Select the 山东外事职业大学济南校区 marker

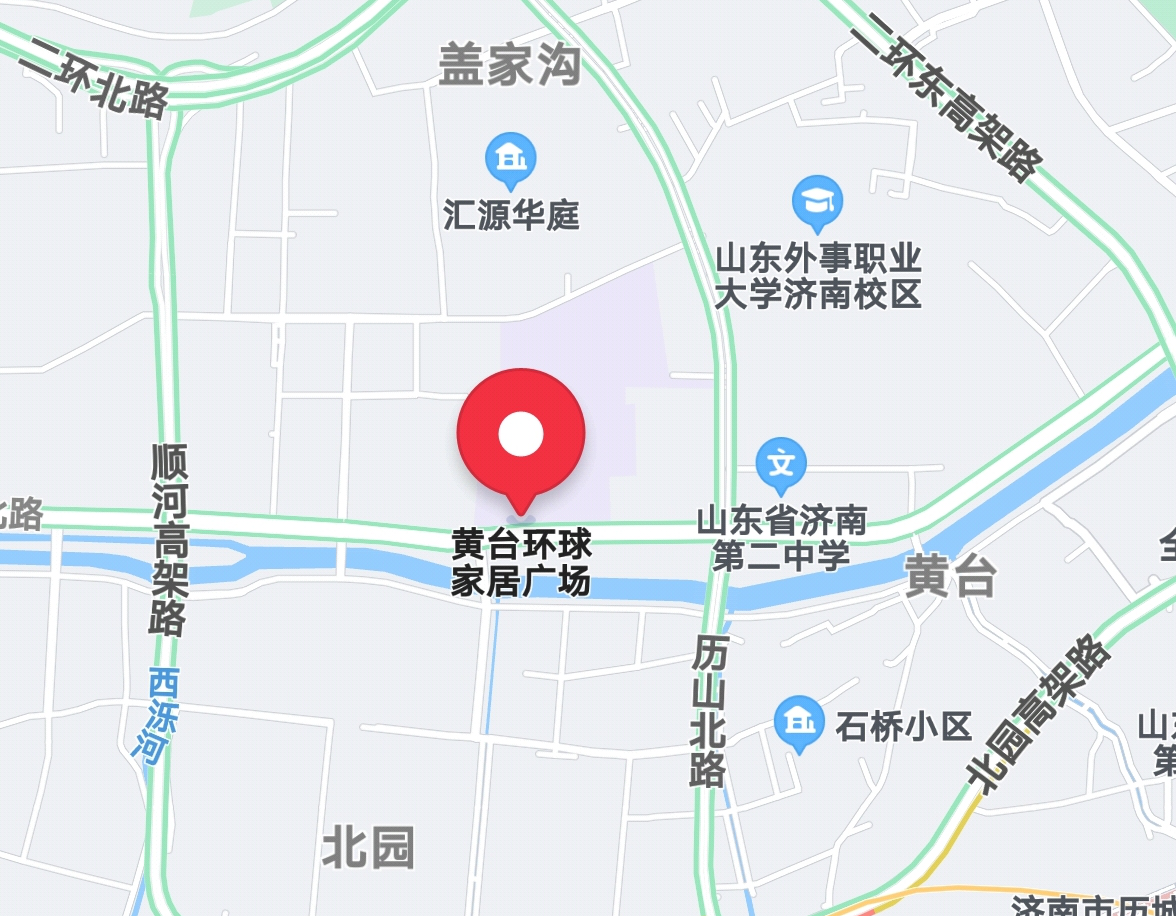(817, 203)
